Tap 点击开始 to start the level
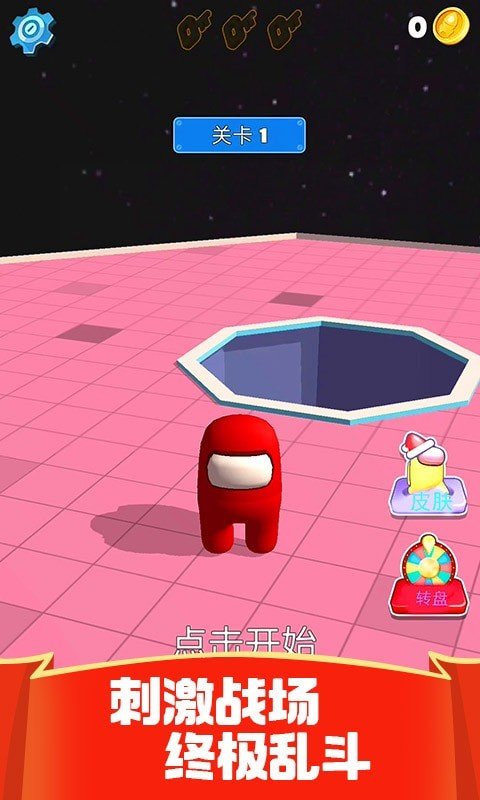The image size is (480, 800). pos(245,641)
